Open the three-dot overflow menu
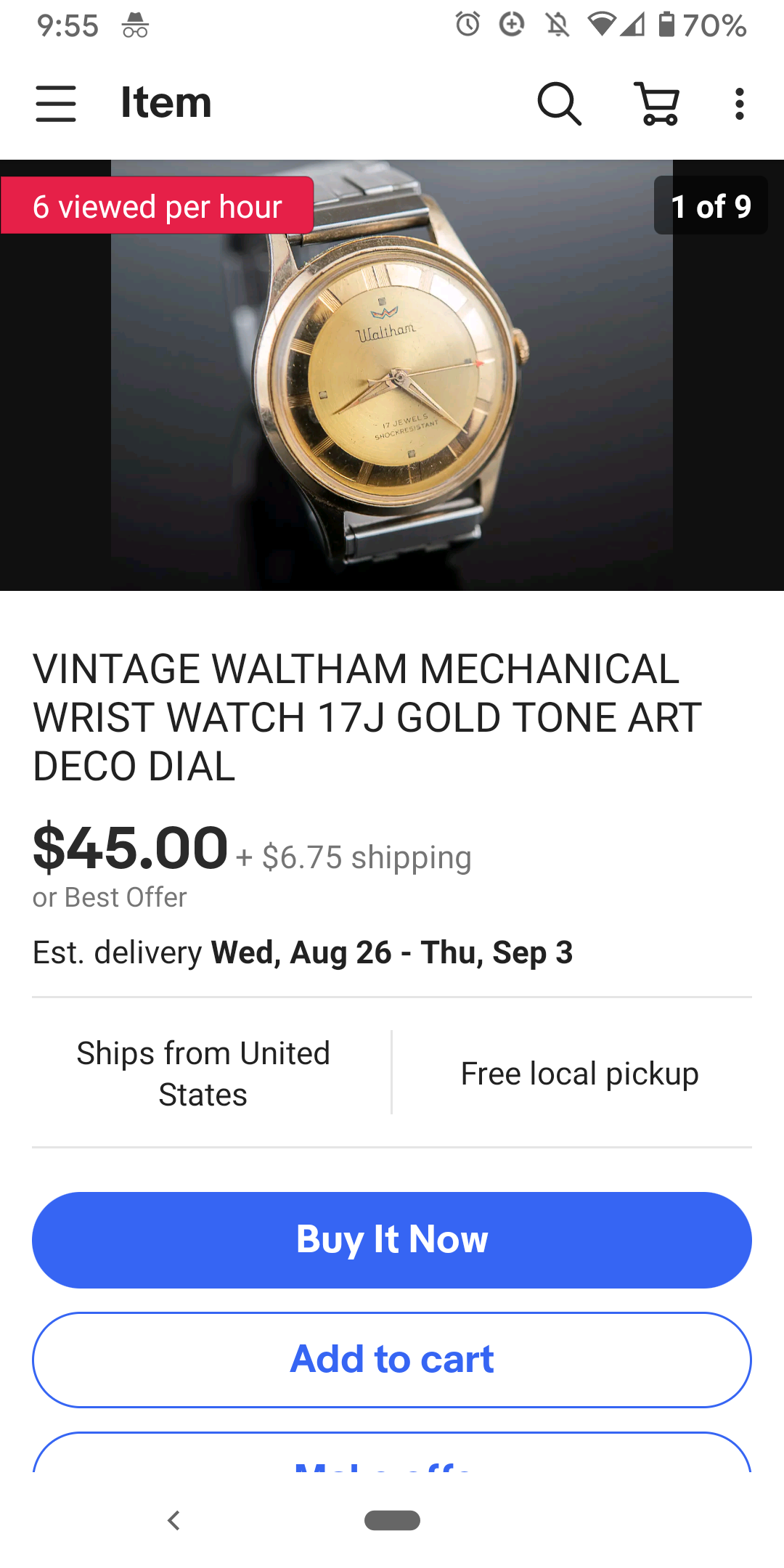 [x=739, y=103]
